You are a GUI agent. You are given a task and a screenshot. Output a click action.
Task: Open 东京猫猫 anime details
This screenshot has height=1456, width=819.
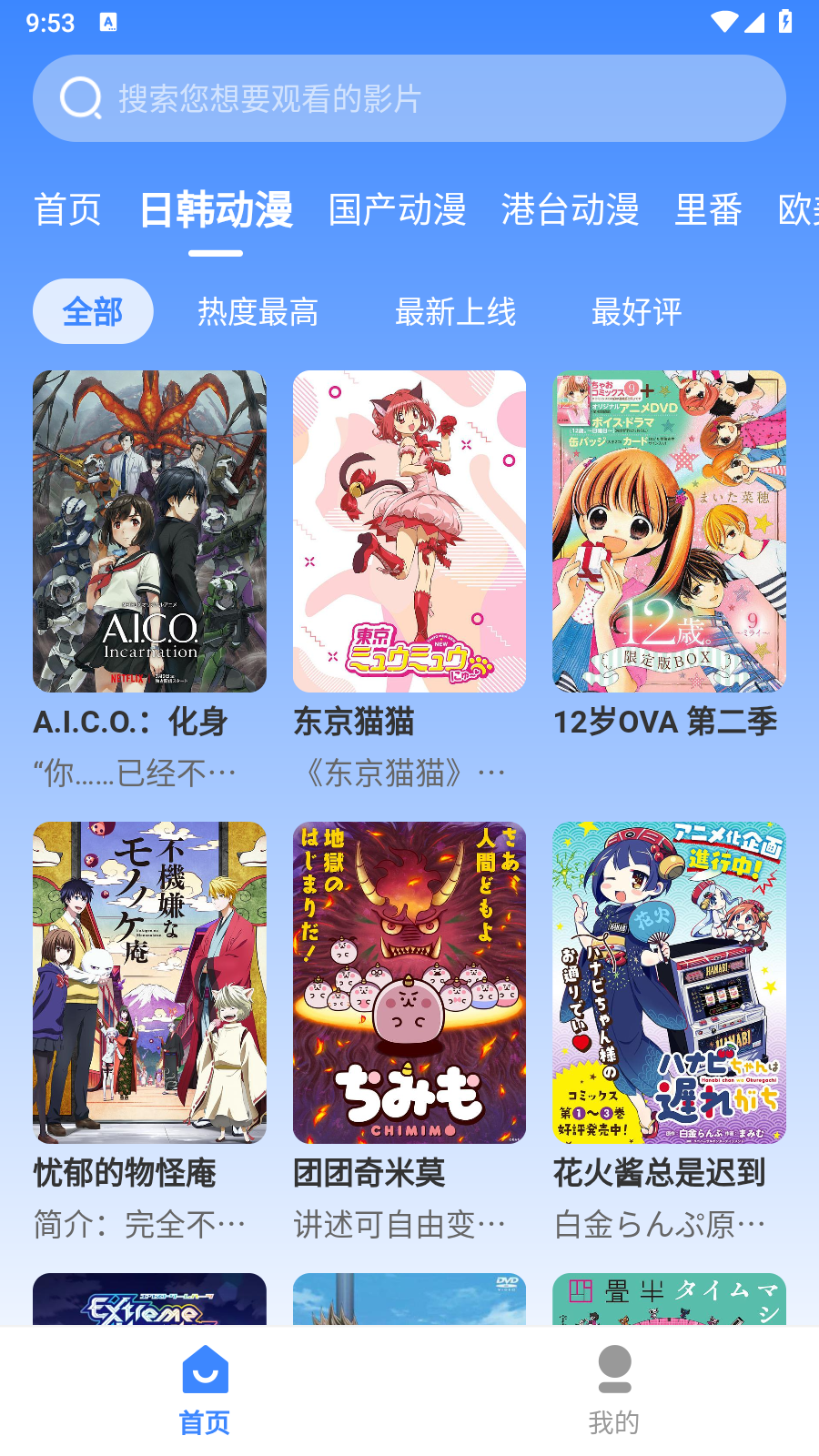click(409, 531)
